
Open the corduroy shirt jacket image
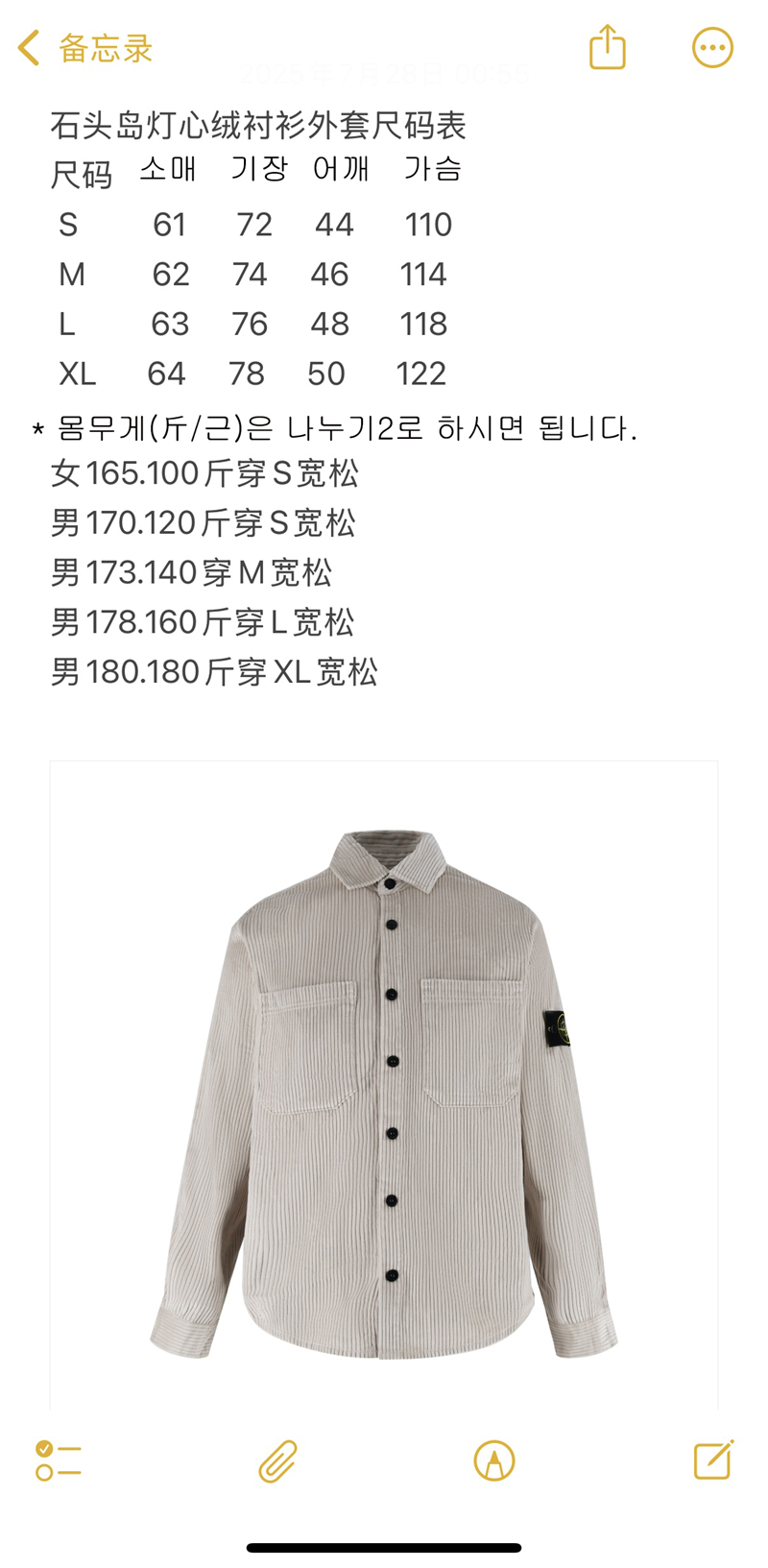pyautogui.click(x=384, y=1085)
